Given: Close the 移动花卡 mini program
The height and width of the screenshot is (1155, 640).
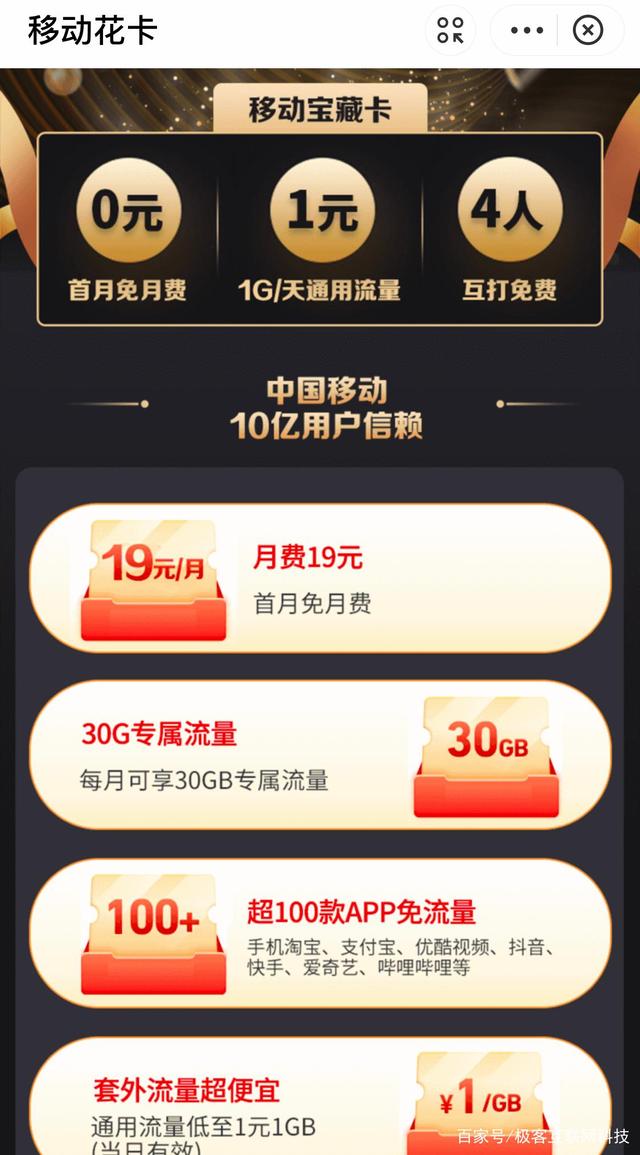Looking at the screenshot, I should point(587,31).
